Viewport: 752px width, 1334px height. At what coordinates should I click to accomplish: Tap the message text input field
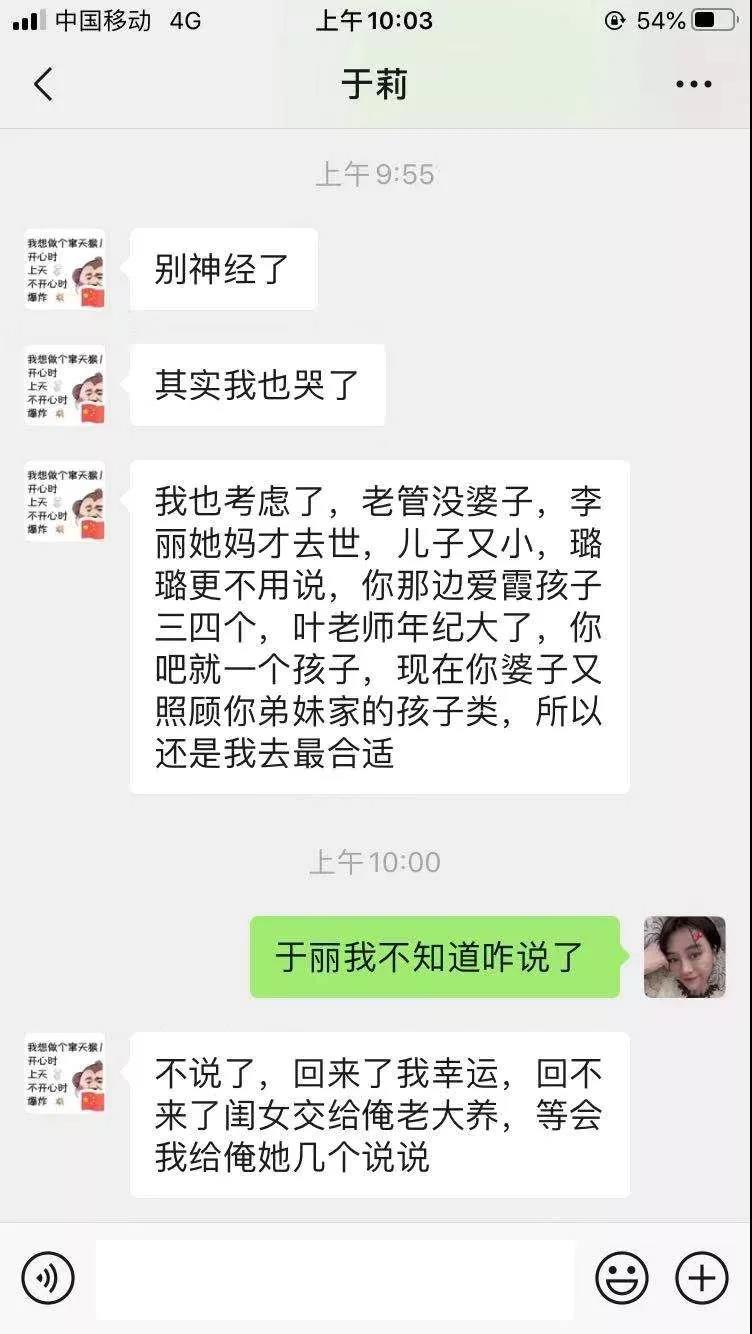[x=335, y=1279]
